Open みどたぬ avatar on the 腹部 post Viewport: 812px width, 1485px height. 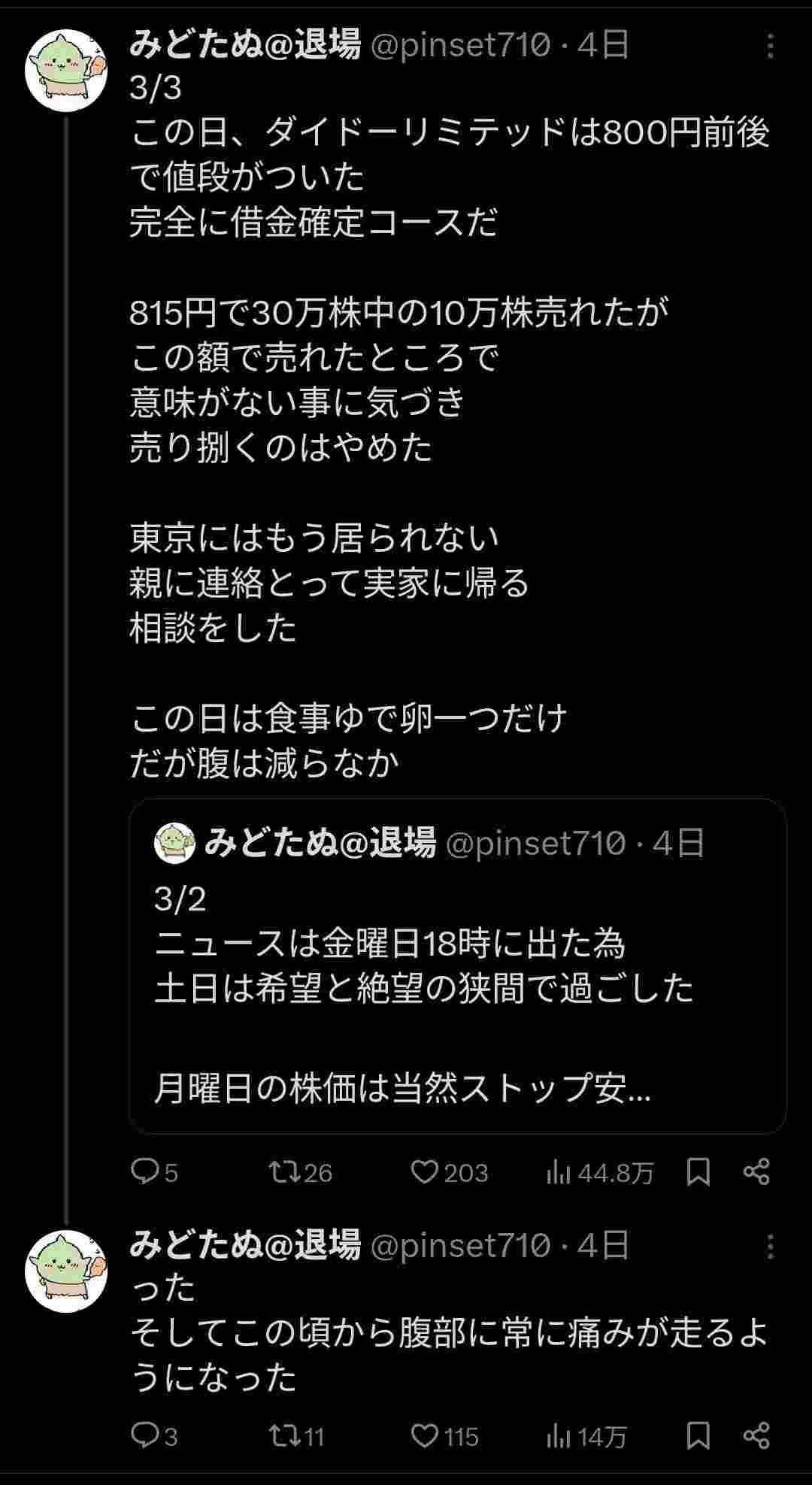[x=66, y=1271]
